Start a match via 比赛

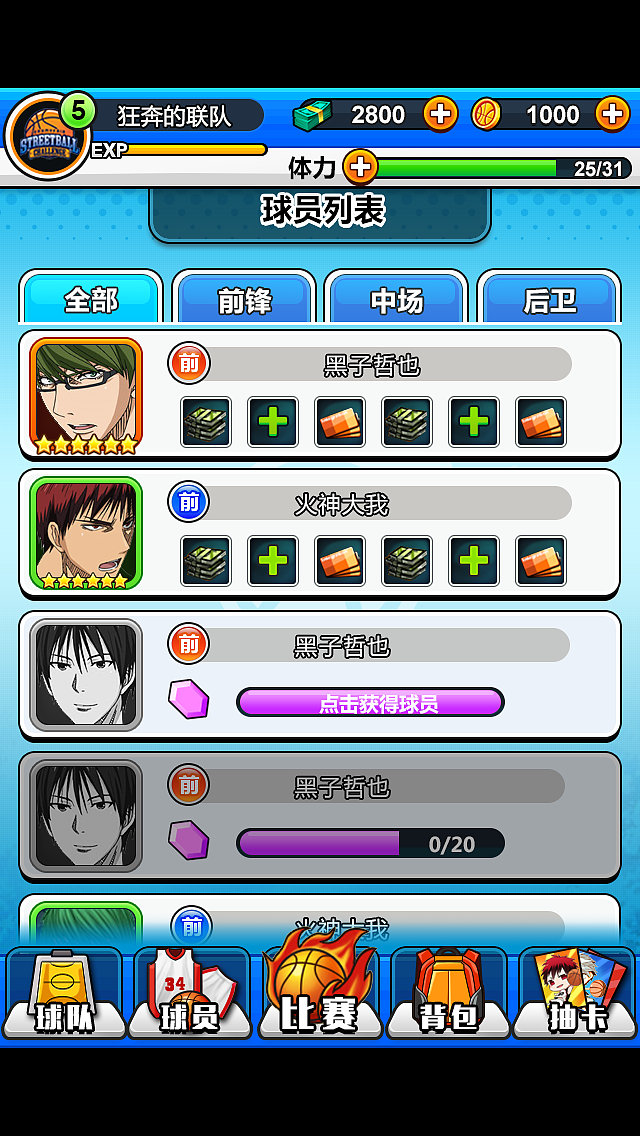pos(320,990)
